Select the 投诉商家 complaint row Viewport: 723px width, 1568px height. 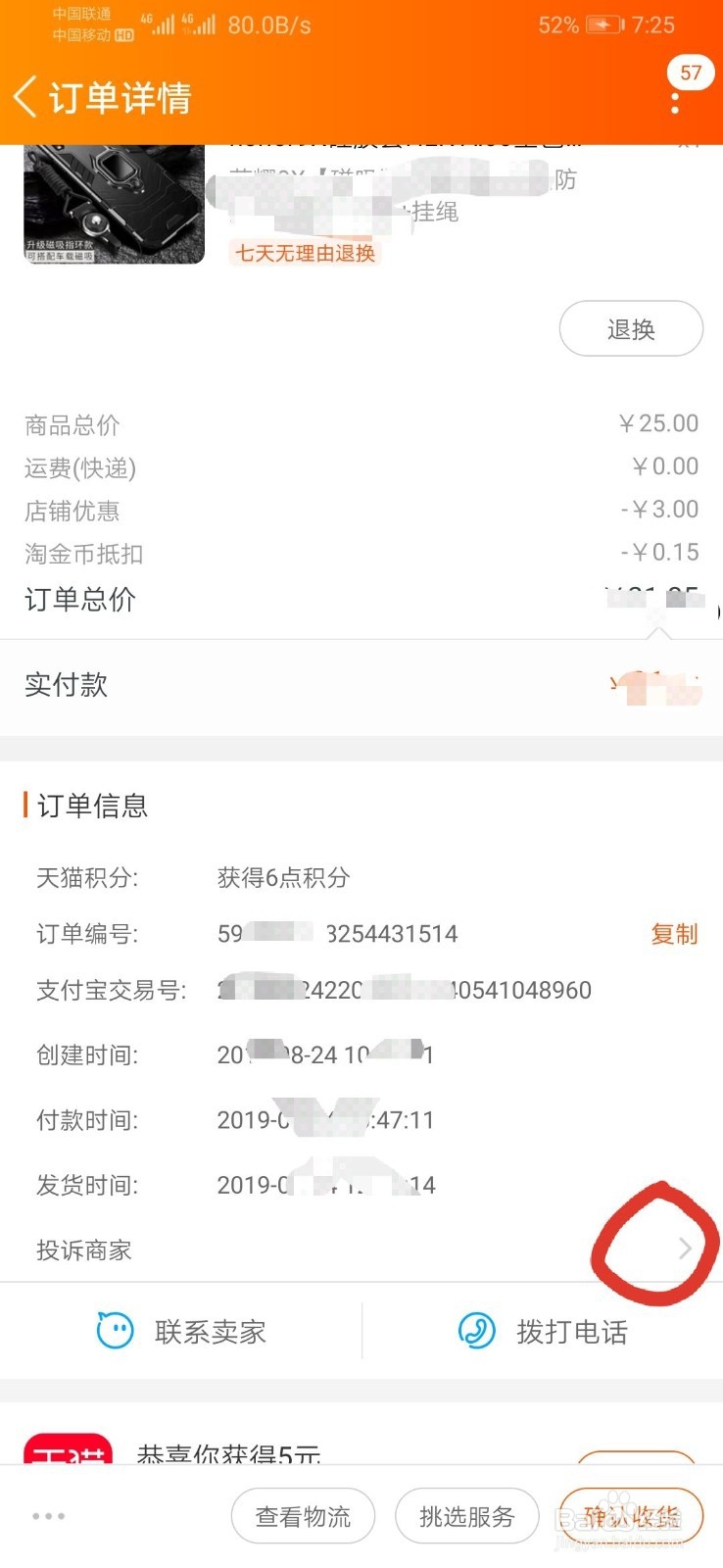coord(83,1249)
